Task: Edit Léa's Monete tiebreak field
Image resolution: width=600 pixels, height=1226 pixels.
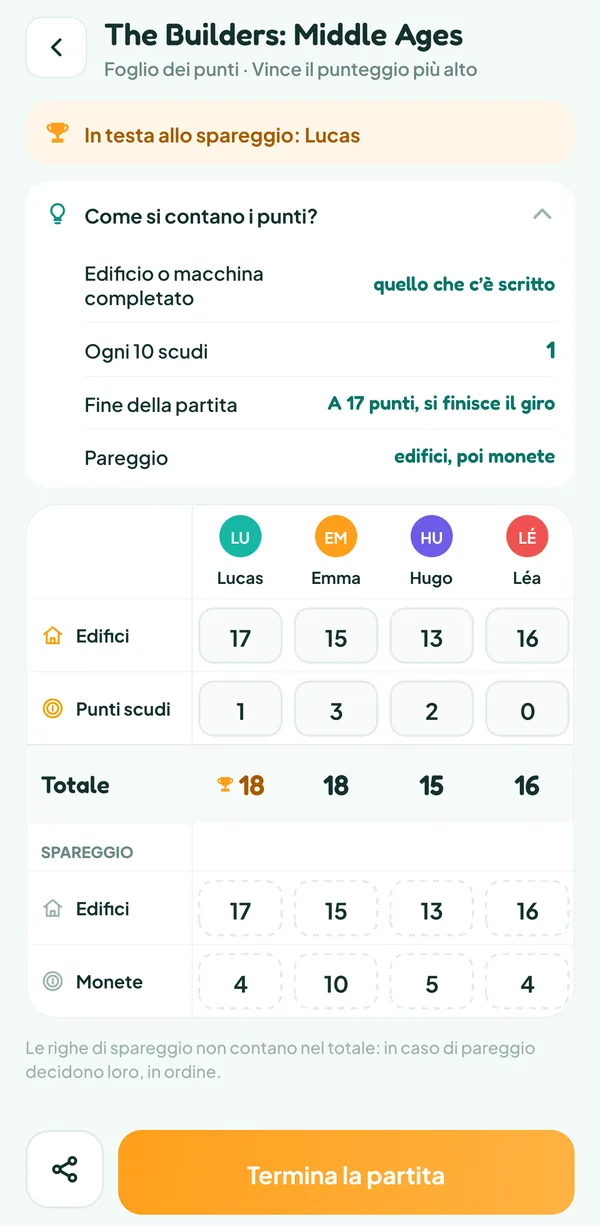Action: pyautogui.click(x=527, y=982)
